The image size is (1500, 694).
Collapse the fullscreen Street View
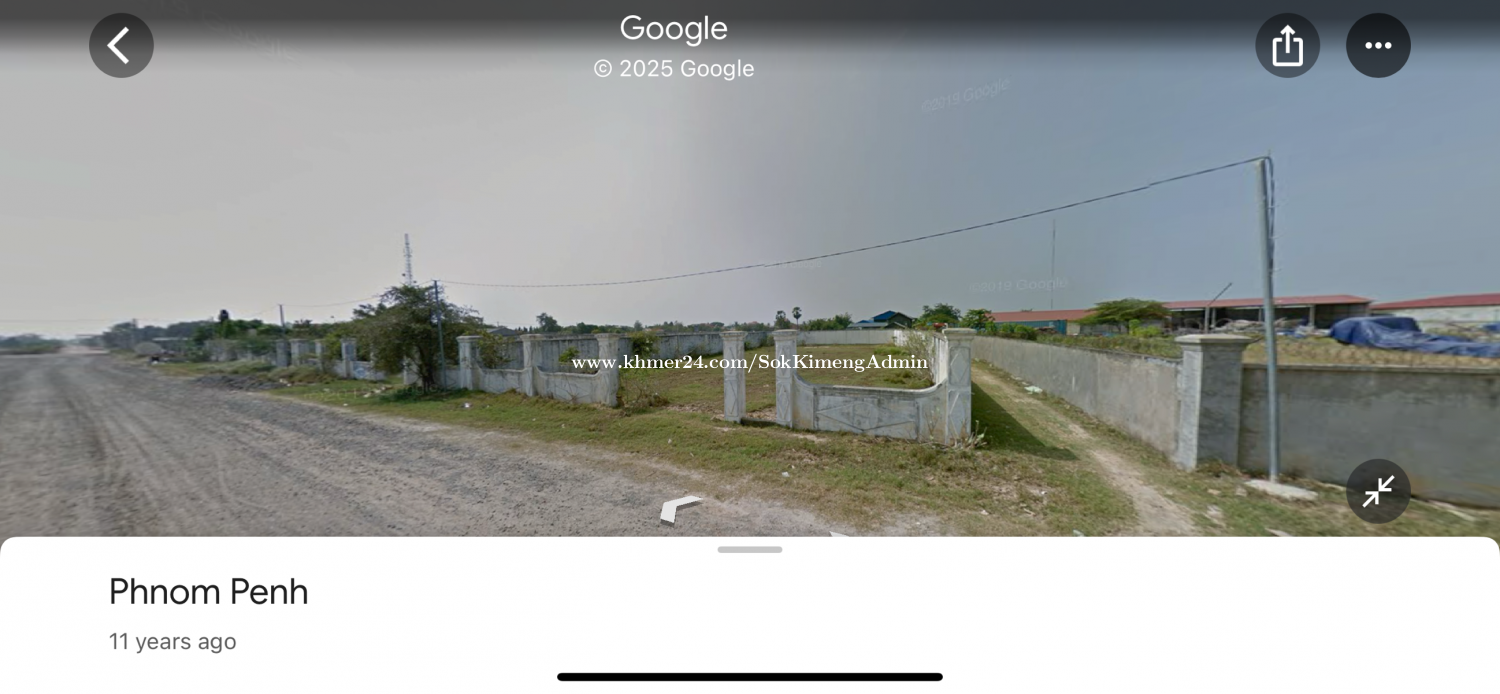click(x=1378, y=491)
